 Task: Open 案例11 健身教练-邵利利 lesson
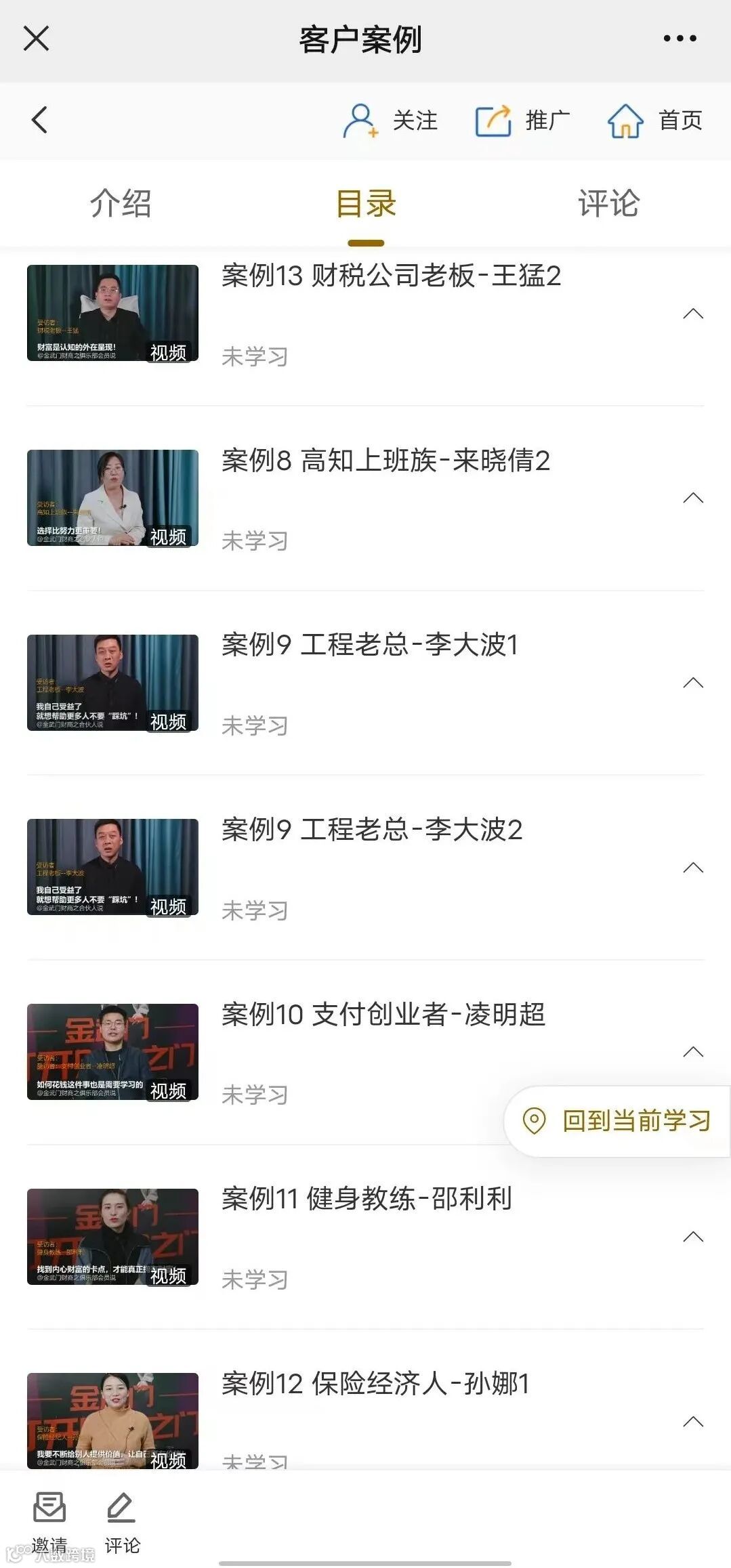[367, 1200]
